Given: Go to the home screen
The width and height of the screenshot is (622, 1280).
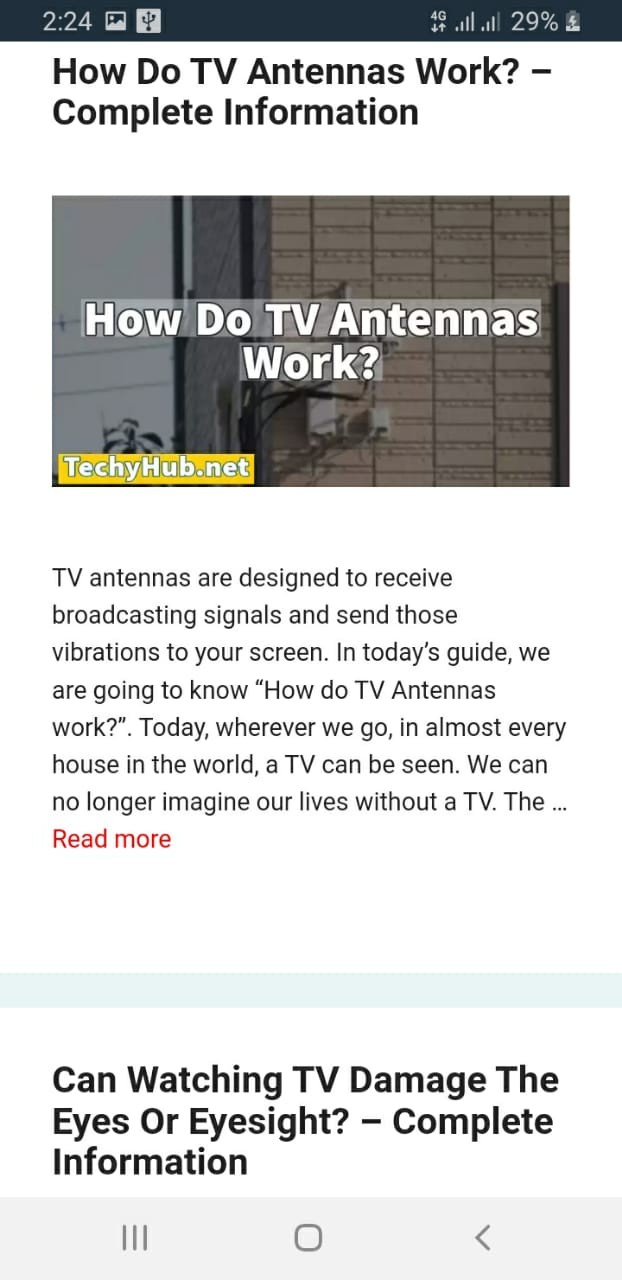Looking at the screenshot, I should point(308,1238).
